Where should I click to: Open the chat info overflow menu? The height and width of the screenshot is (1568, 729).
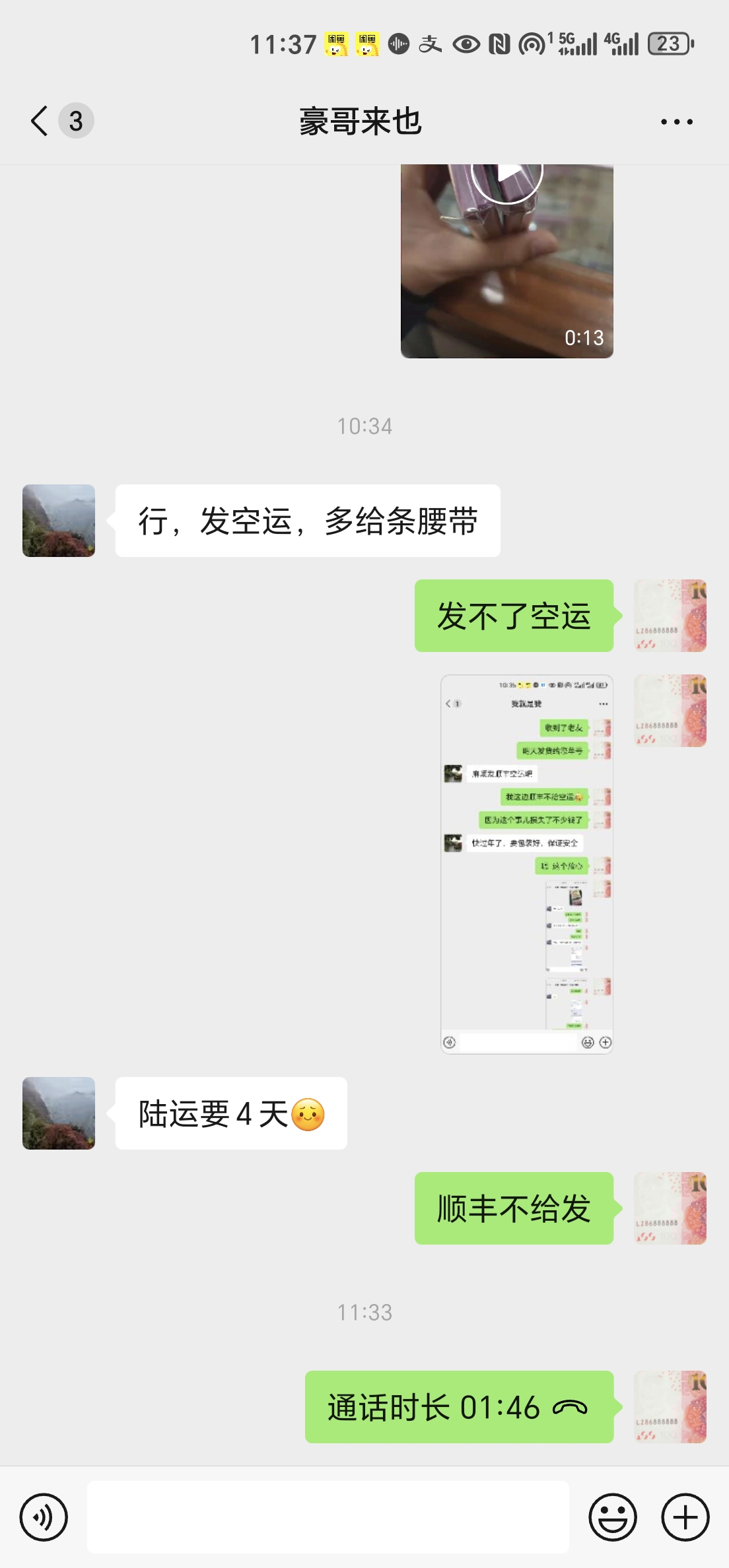677,122
